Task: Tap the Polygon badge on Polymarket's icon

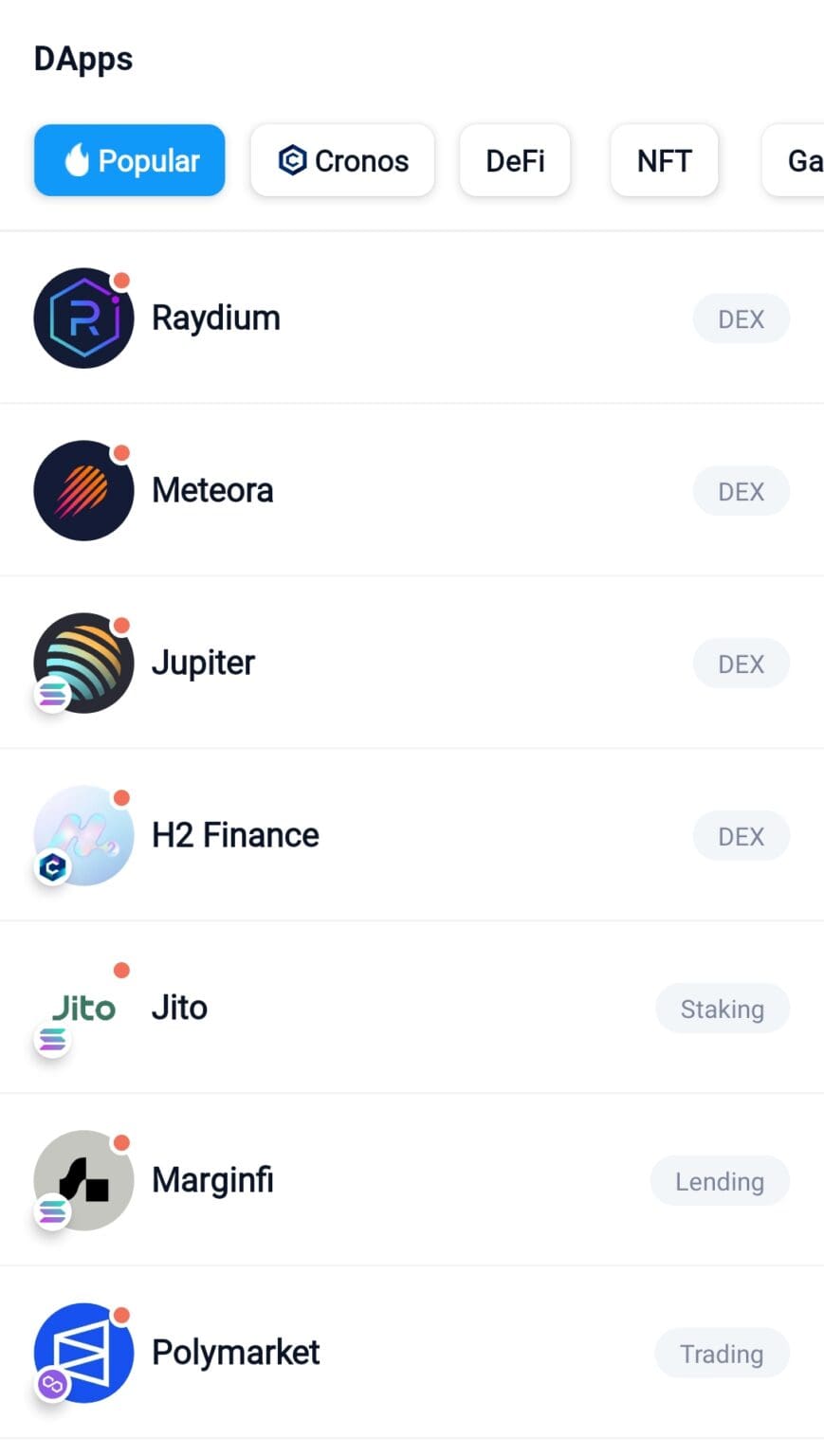Action: click(54, 1384)
